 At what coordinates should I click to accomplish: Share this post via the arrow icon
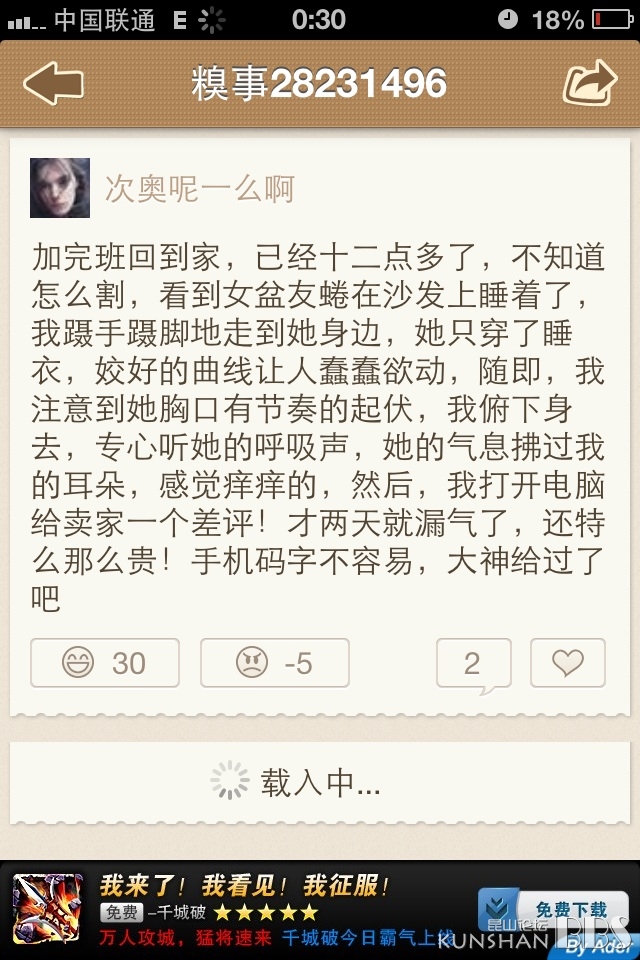coord(590,84)
